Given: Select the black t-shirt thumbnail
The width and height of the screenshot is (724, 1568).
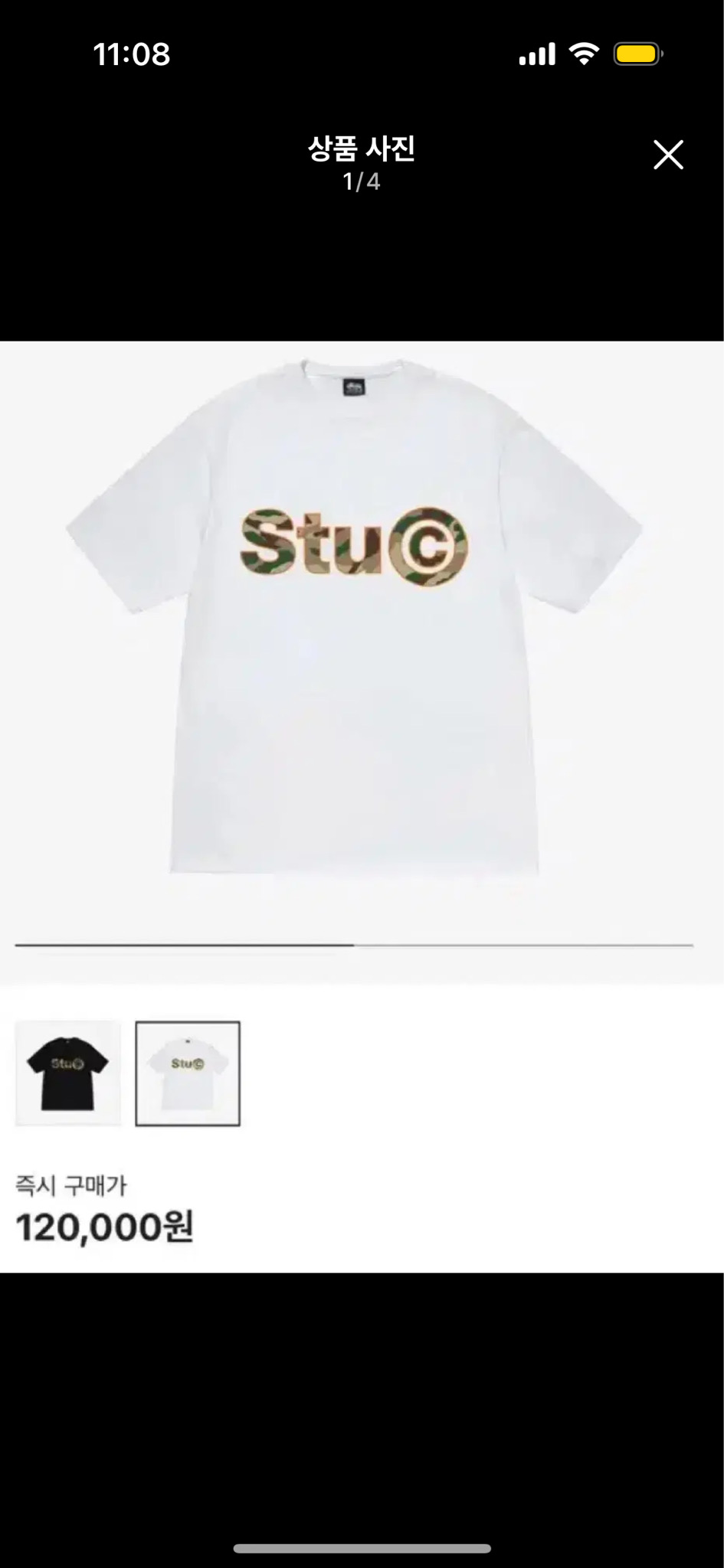Looking at the screenshot, I should [x=67, y=1073].
